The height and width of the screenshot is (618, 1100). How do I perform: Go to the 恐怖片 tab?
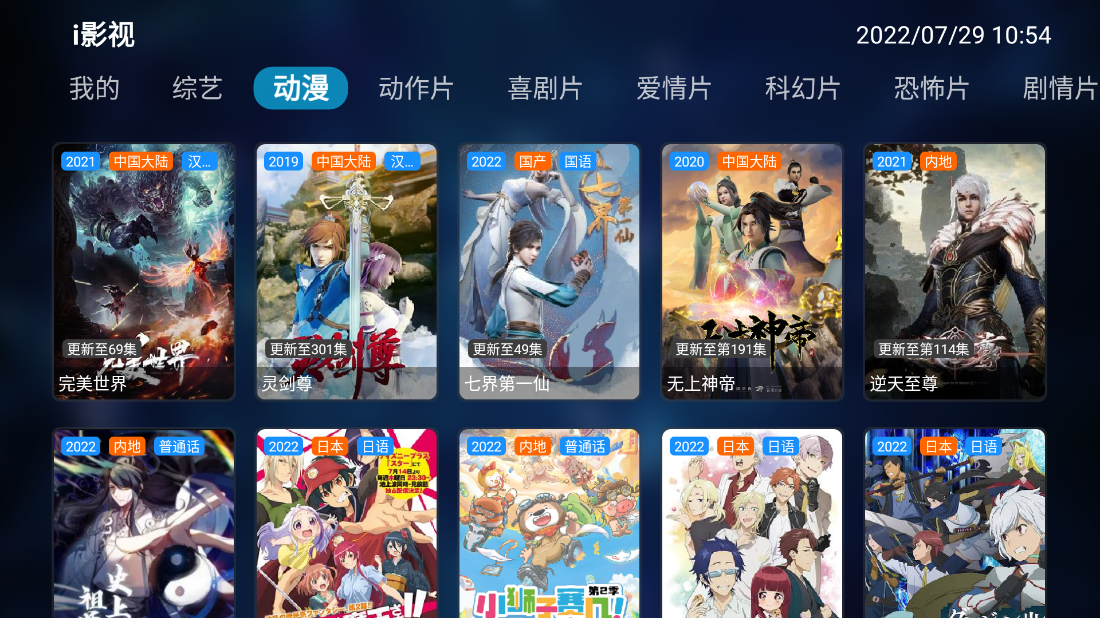coord(932,88)
